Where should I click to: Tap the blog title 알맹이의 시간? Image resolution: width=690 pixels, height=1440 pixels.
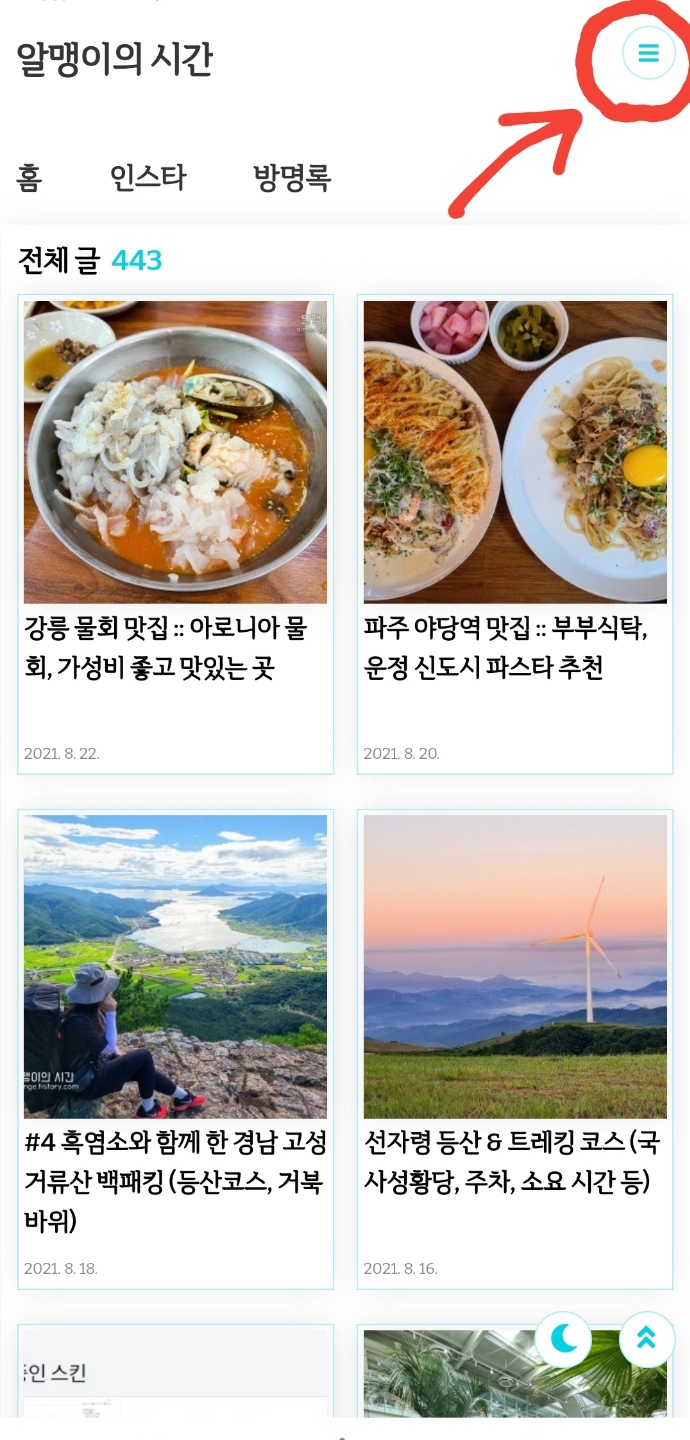click(x=115, y=60)
